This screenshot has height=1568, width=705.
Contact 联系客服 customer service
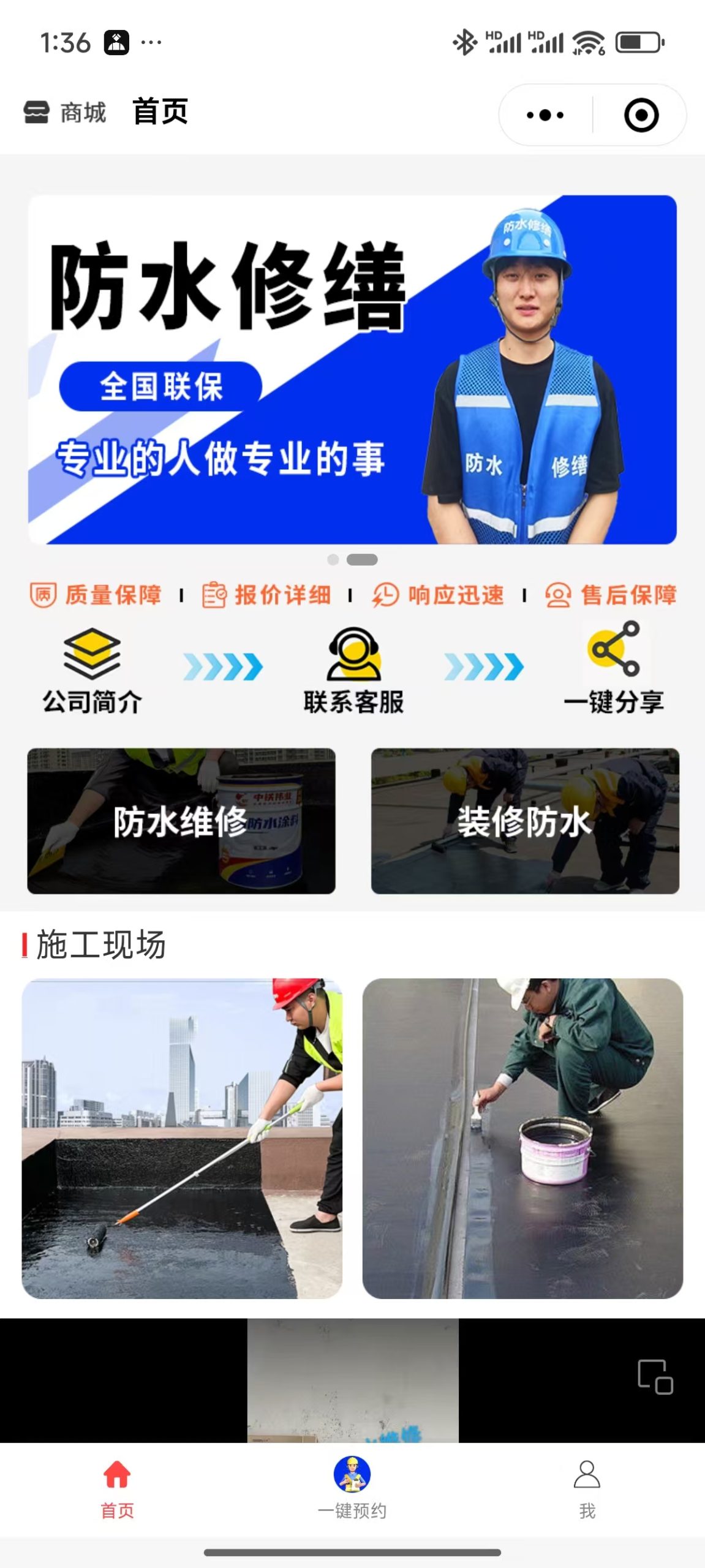(x=353, y=671)
